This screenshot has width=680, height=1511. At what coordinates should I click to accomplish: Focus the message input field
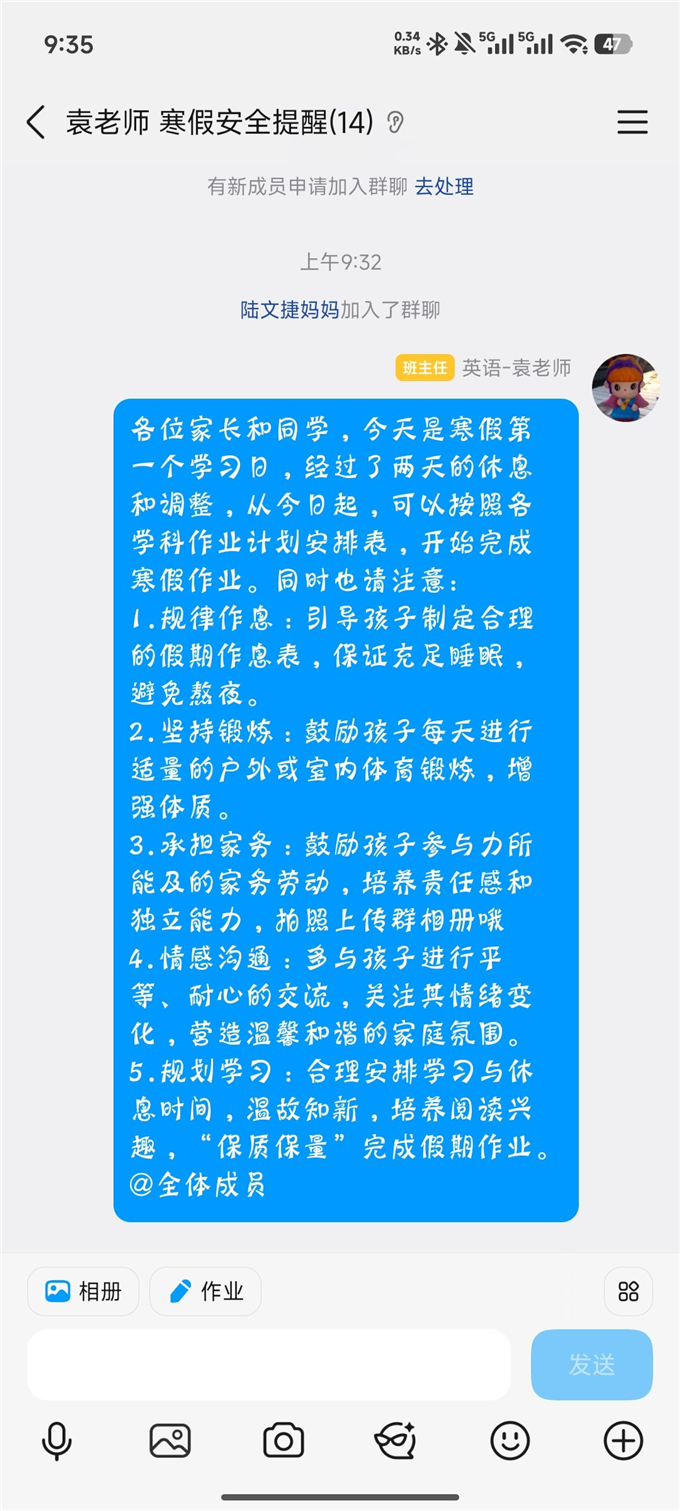pyautogui.click(x=268, y=1364)
